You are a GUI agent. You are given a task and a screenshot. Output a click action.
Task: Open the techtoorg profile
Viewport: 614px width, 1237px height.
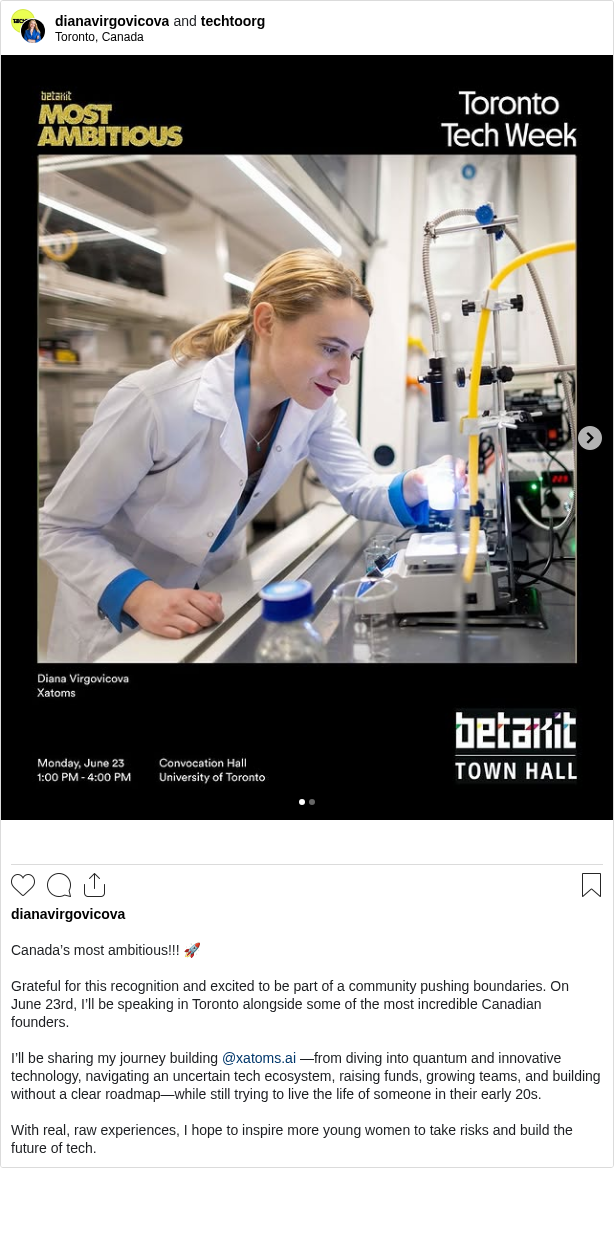click(x=233, y=21)
